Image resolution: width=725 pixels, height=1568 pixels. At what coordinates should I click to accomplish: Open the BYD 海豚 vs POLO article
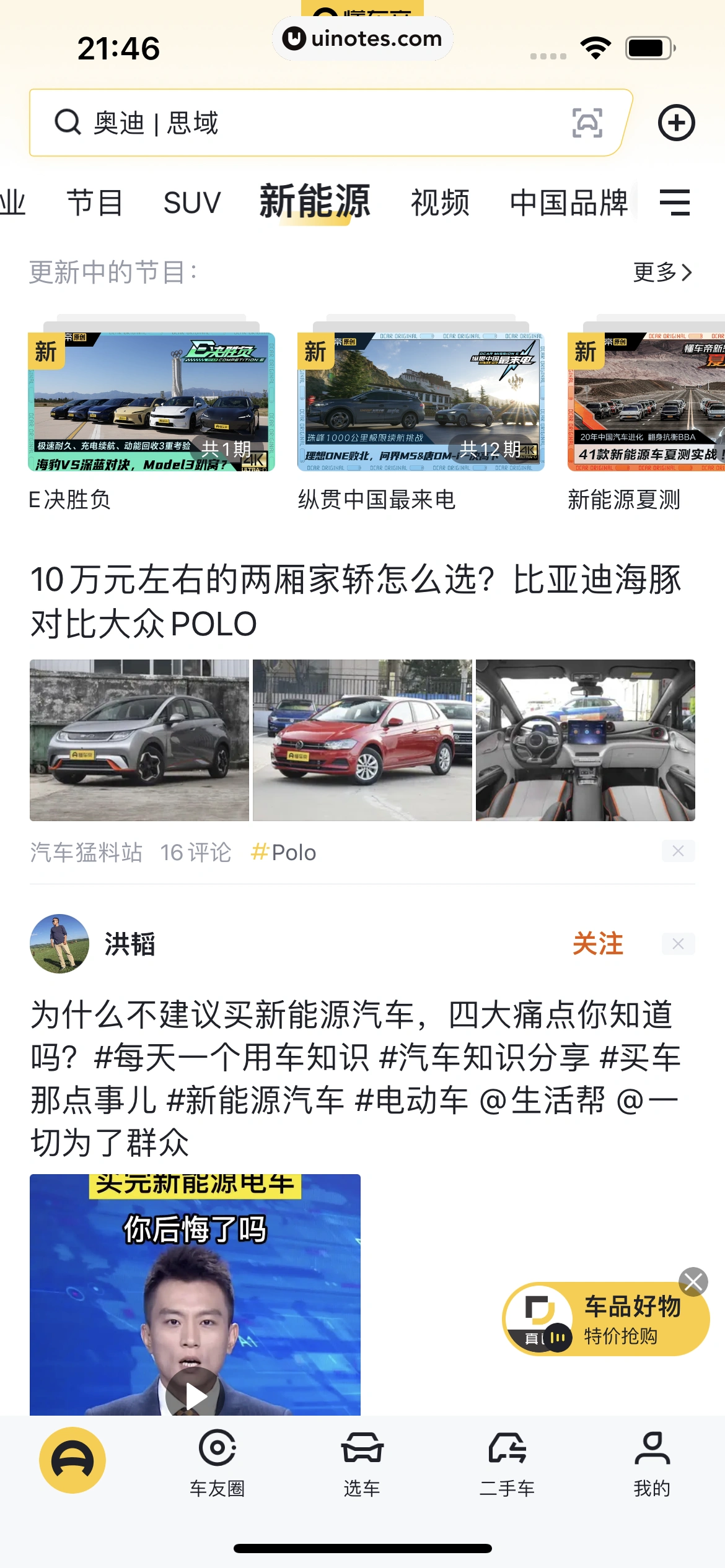pos(356,601)
